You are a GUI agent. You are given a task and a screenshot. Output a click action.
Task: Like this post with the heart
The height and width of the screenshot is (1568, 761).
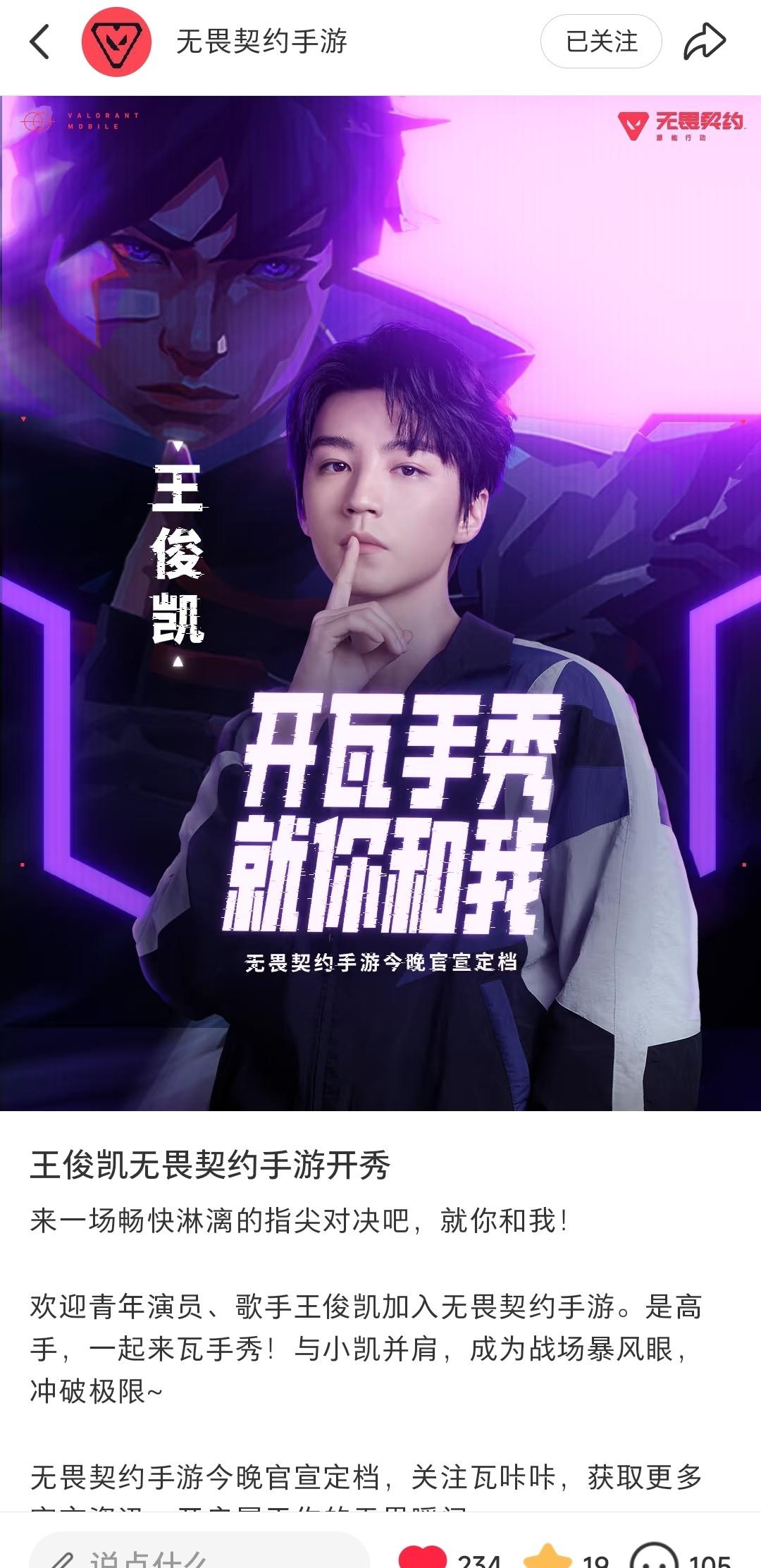coord(423,1557)
